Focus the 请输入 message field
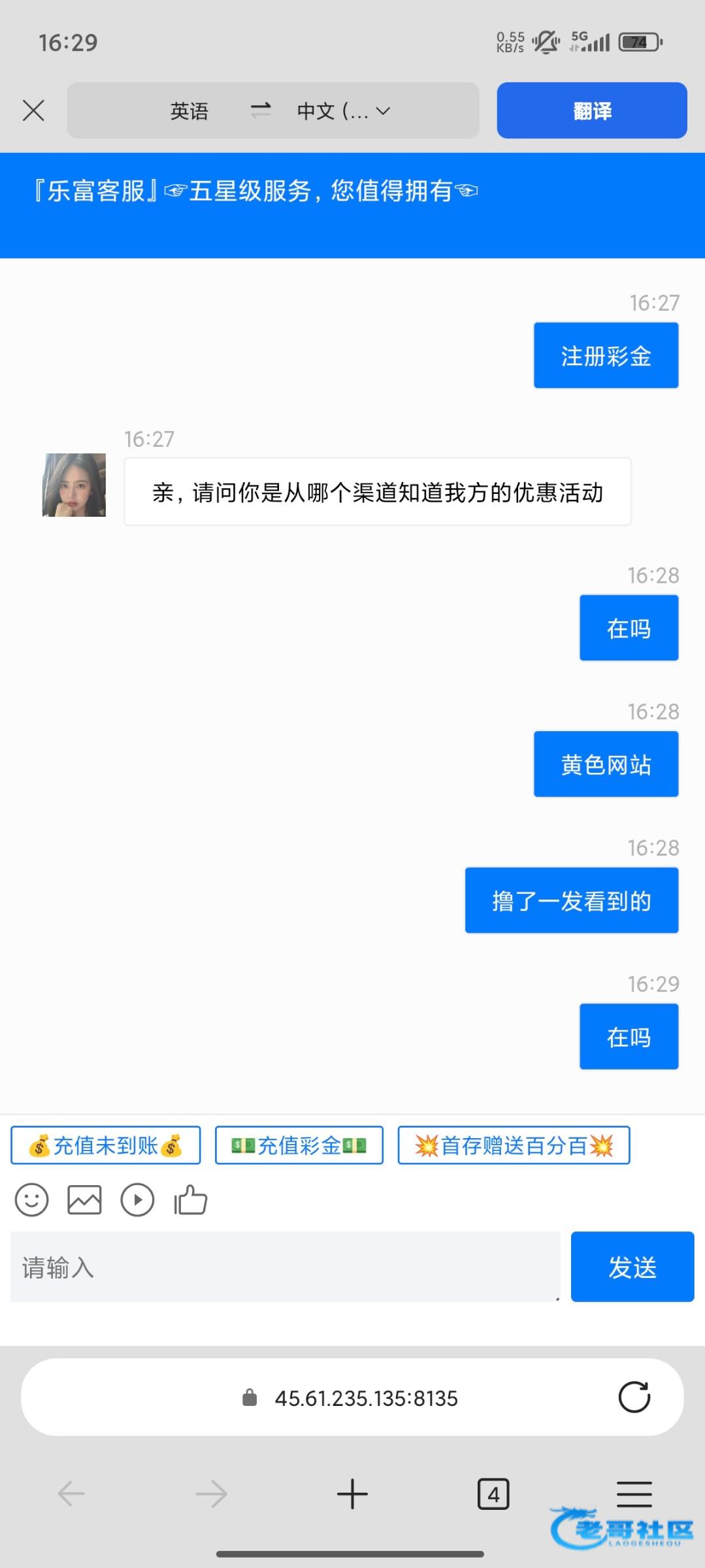This screenshot has height=1568, width=705. pyautogui.click(x=285, y=1267)
